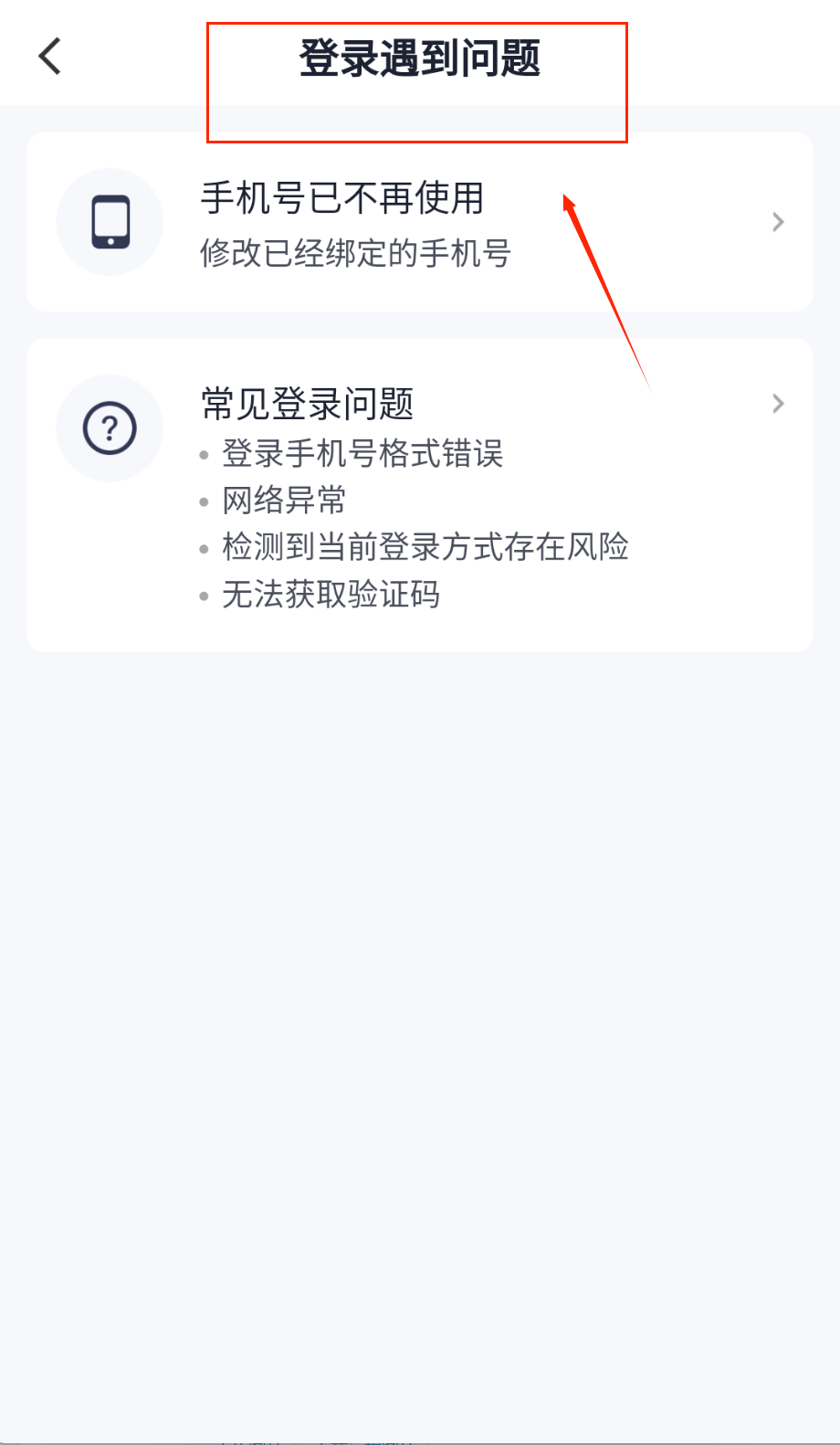Open '手机号已不再使用' option
The width and height of the screenshot is (840, 1445).
pos(419,222)
